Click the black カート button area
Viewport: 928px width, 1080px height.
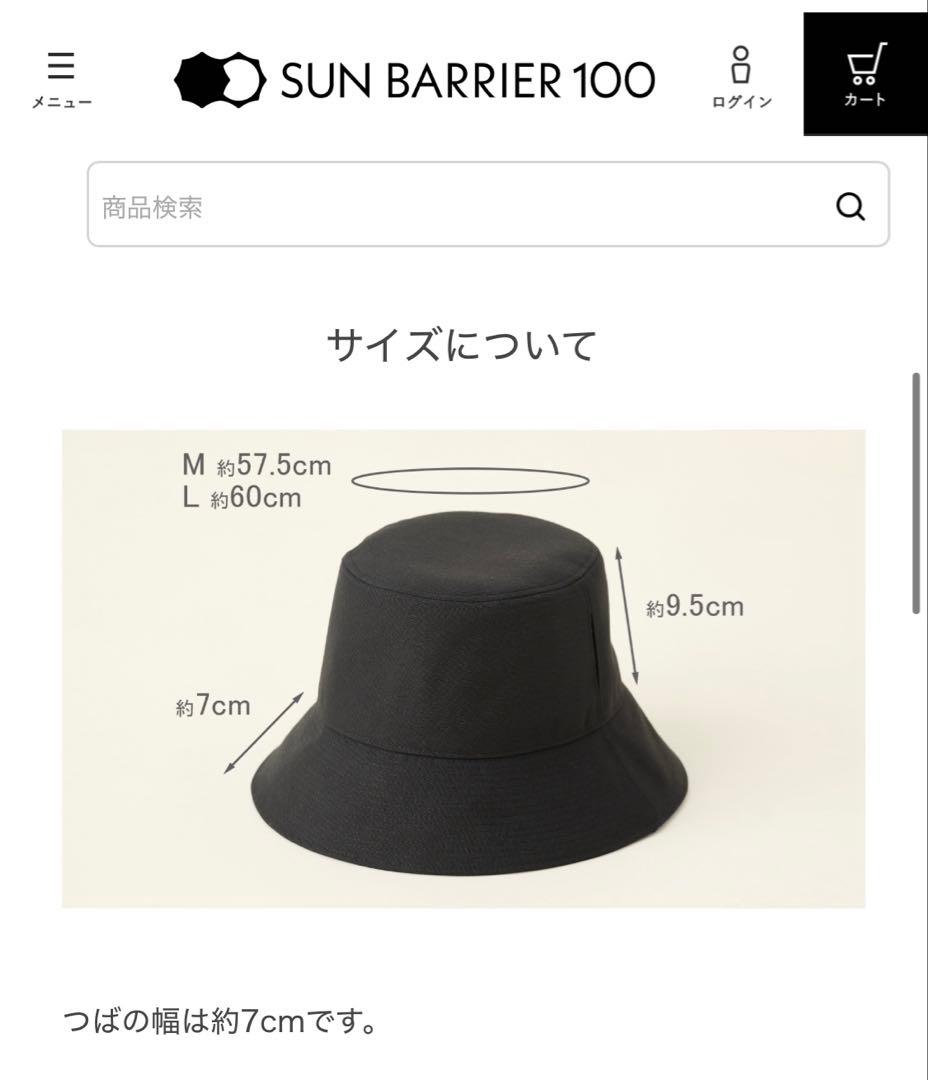[x=867, y=72]
